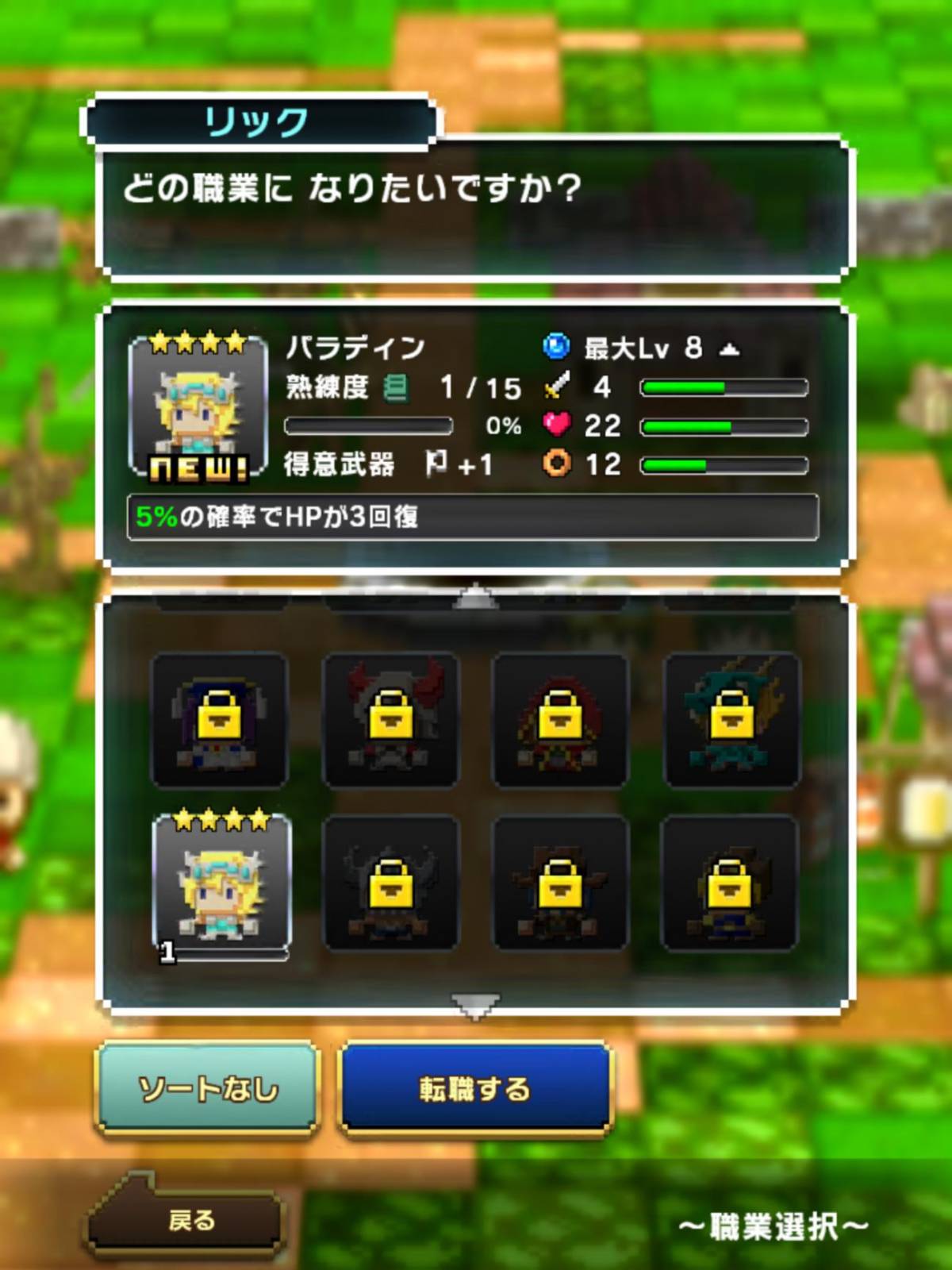This screenshot has height=1270, width=952.
Task: Select the locked red-horned job tile
Action: click(x=391, y=720)
